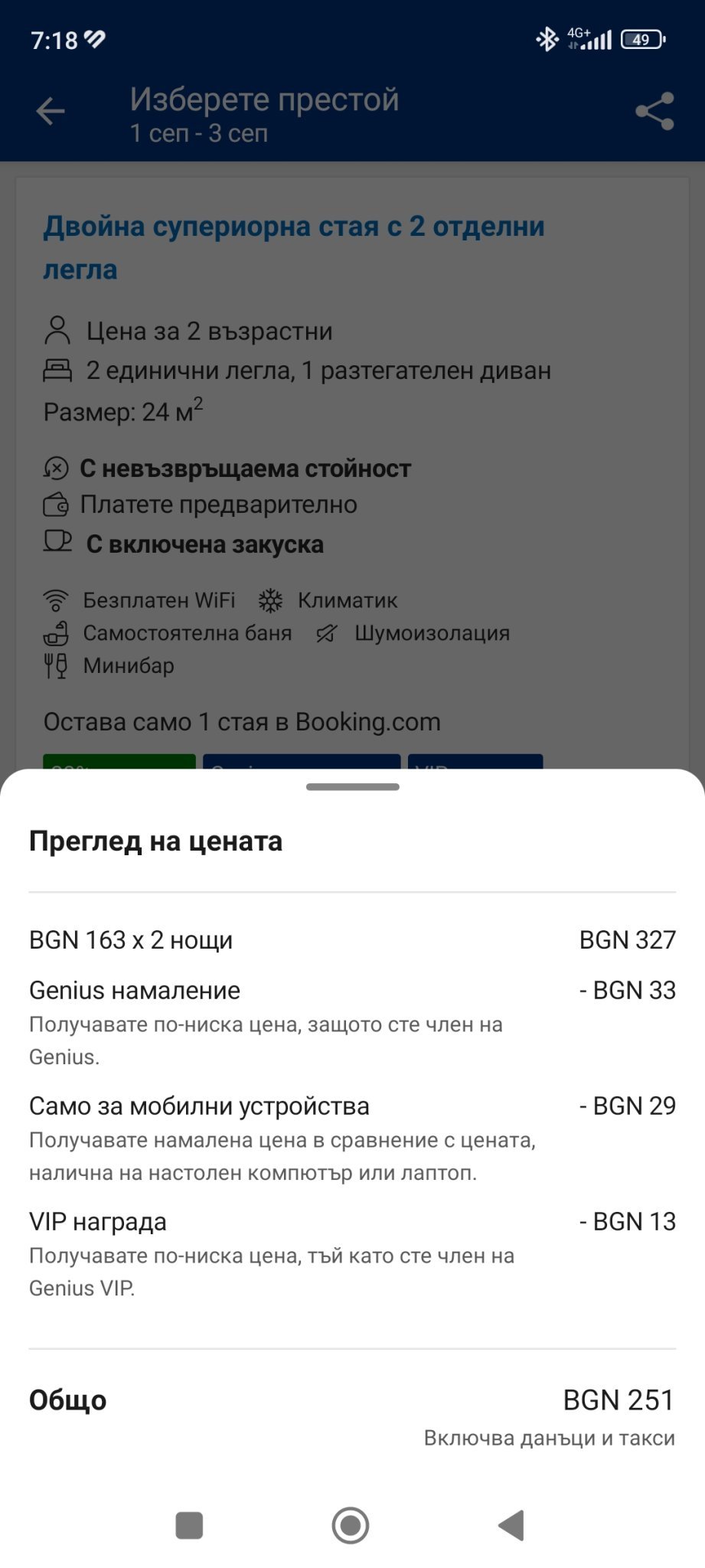The height and width of the screenshot is (1568, 705).
Task: Tap the back arrow in the header
Action: coord(51,112)
